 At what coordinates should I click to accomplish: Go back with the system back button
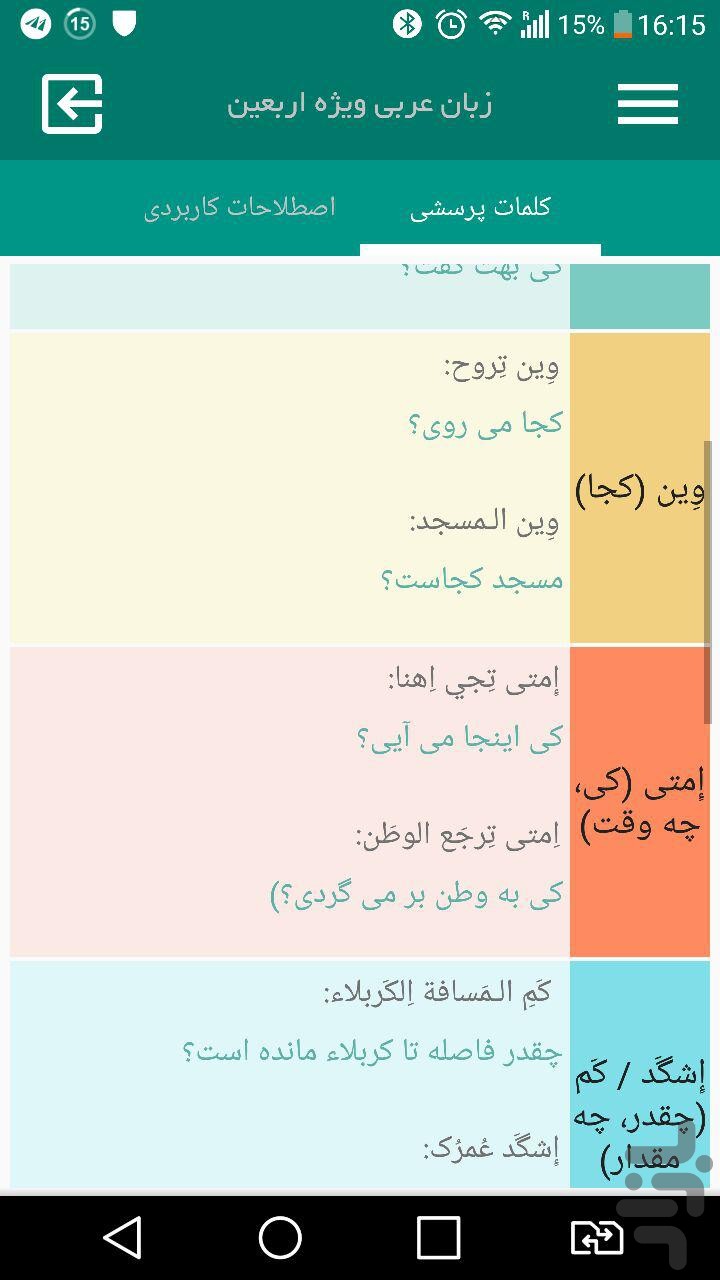tap(123, 1238)
